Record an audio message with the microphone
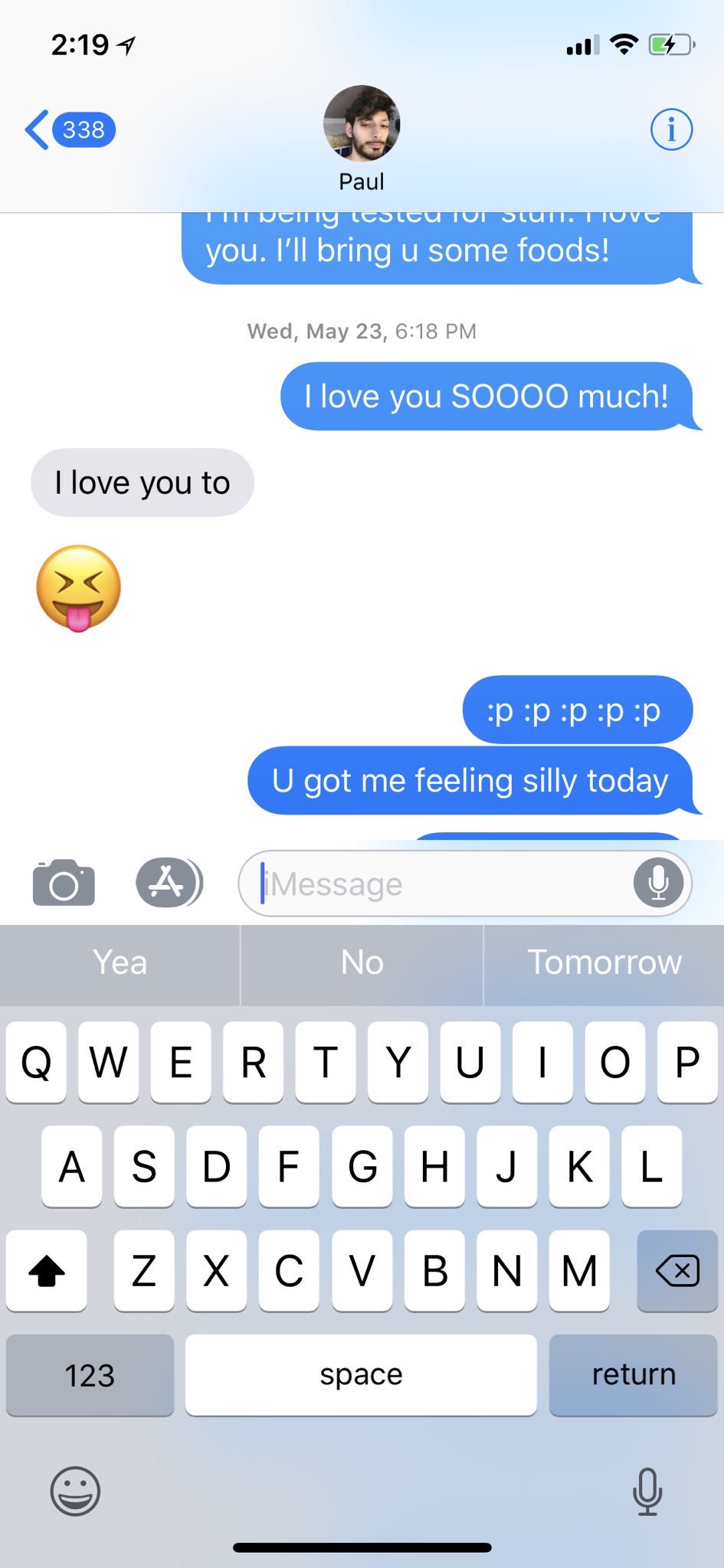Image resolution: width=724 pixels, height=1568 pixels. [658, 883]
